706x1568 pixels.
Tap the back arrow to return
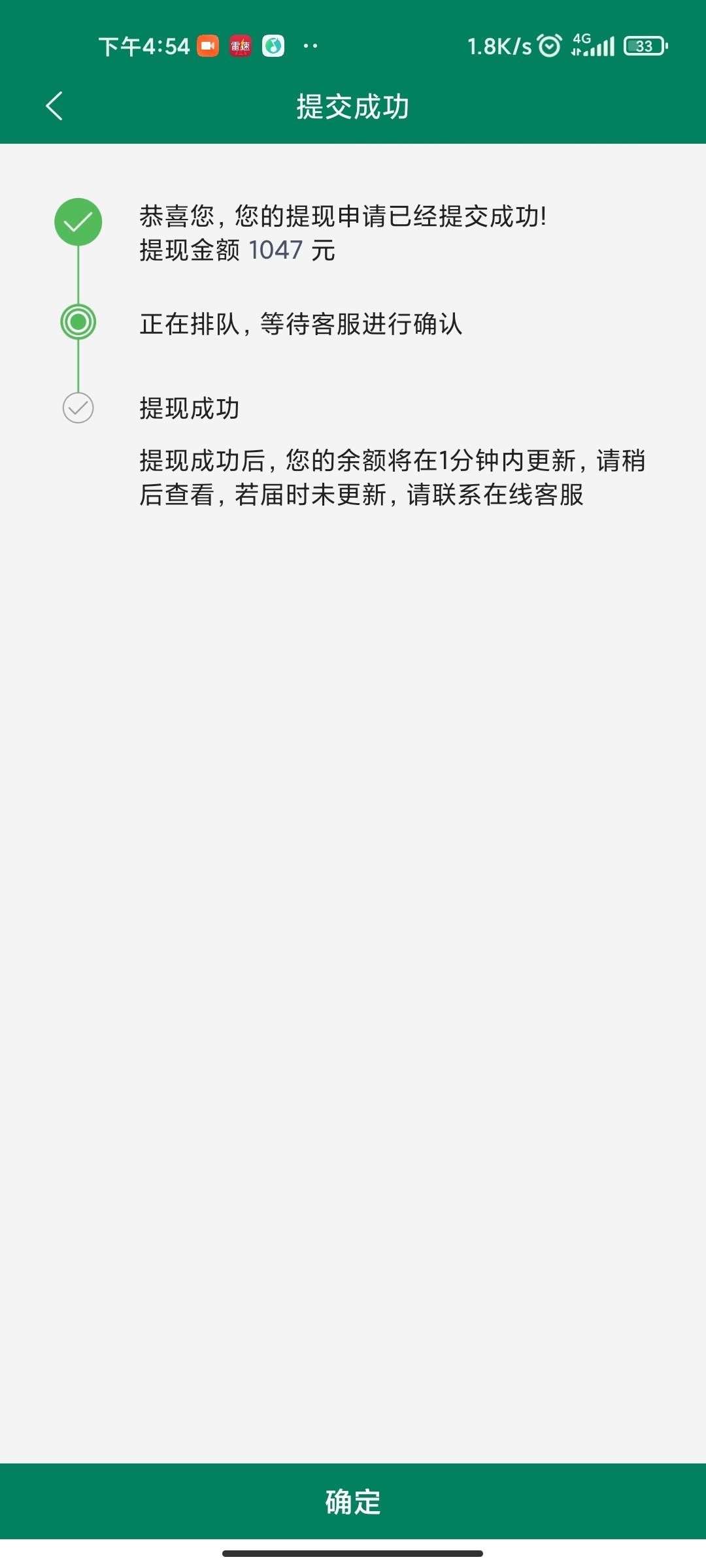[55, 106]
